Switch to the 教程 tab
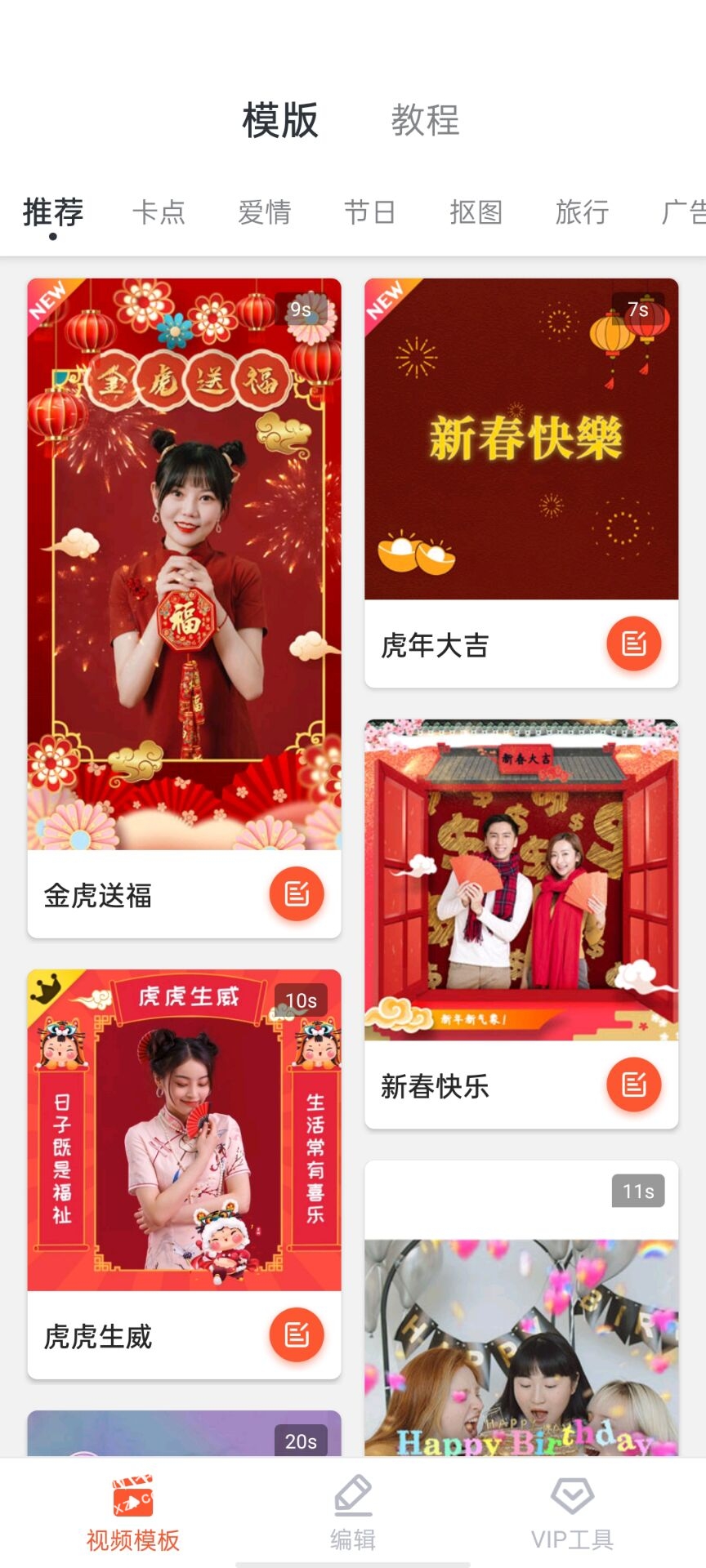This screenshot has height=1568, width=706. pyautogui.click(x=425, y=121)
